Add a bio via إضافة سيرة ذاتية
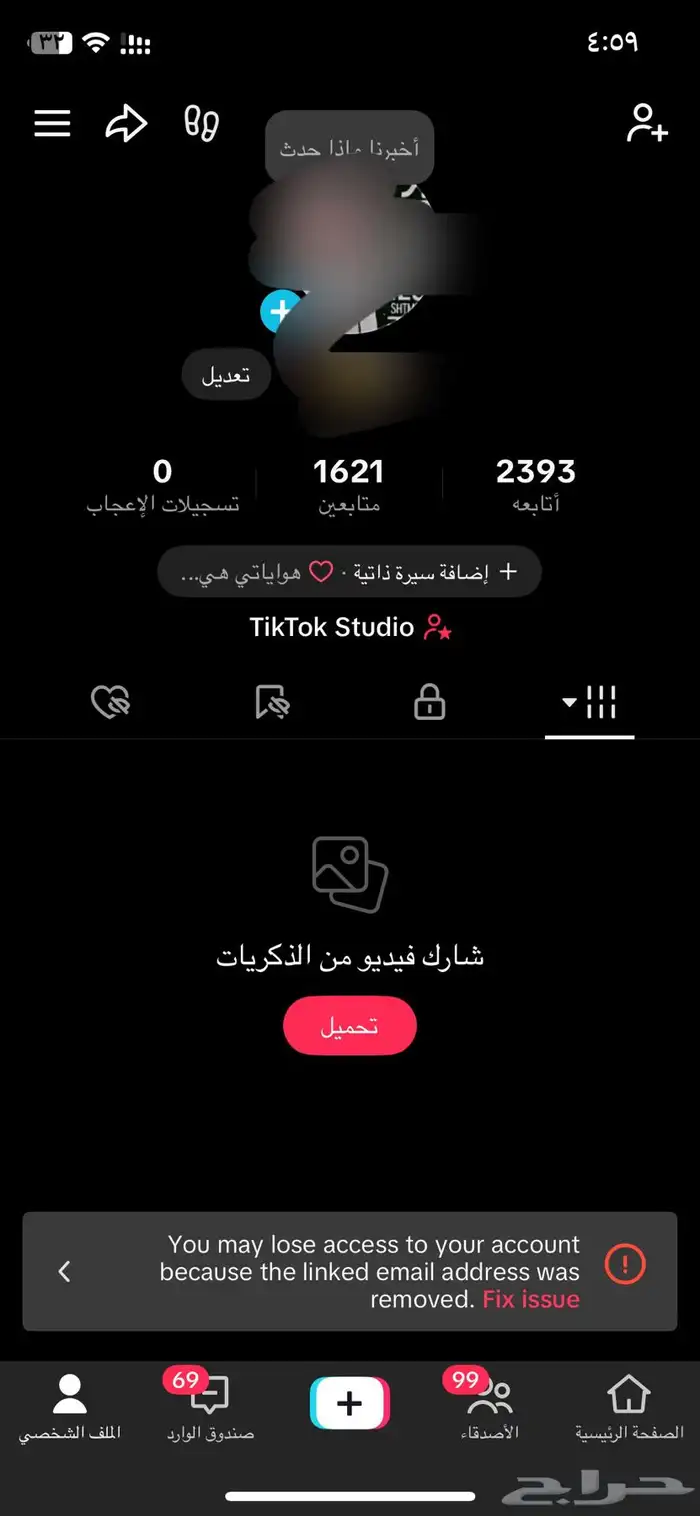 [350, 572]
